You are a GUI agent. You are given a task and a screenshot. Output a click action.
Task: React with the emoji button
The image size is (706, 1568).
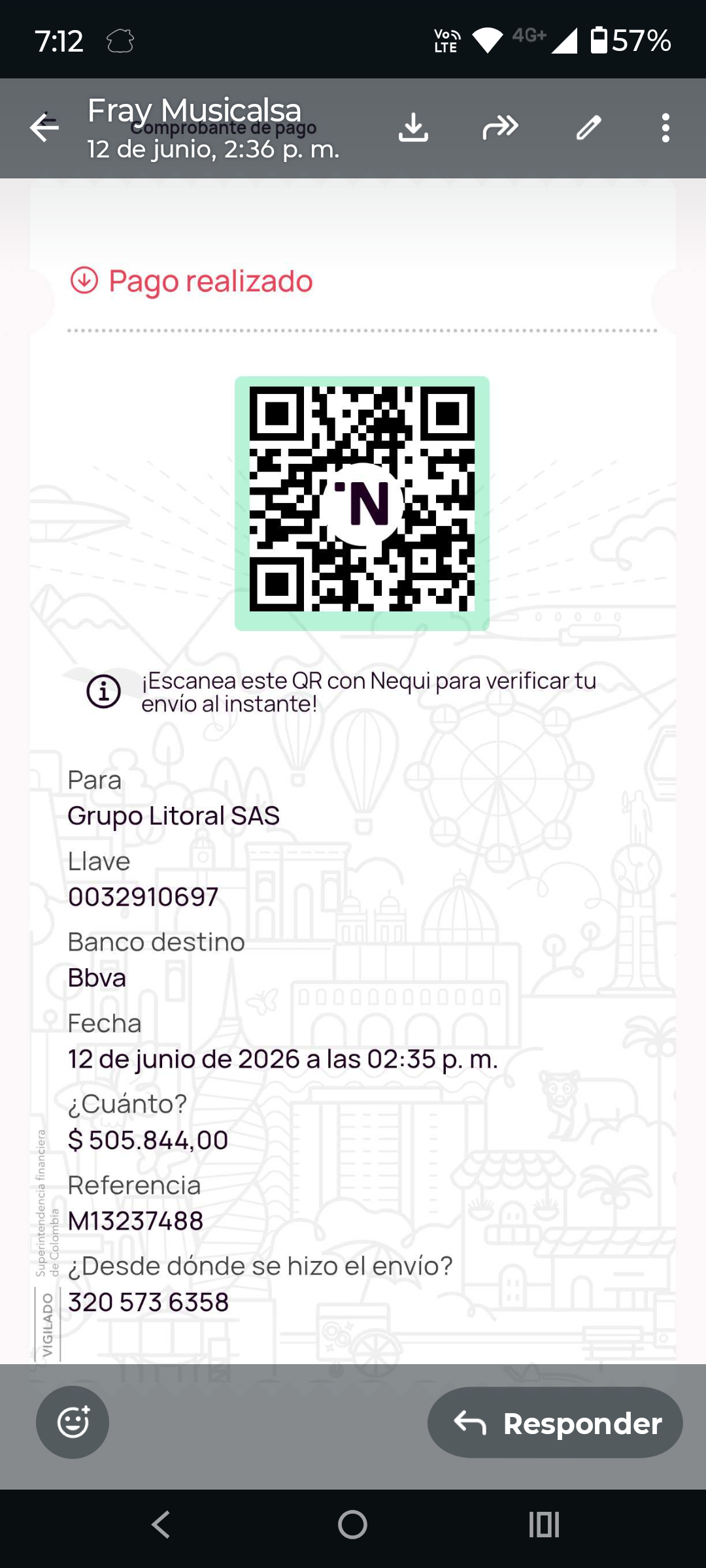(73, 1422)
